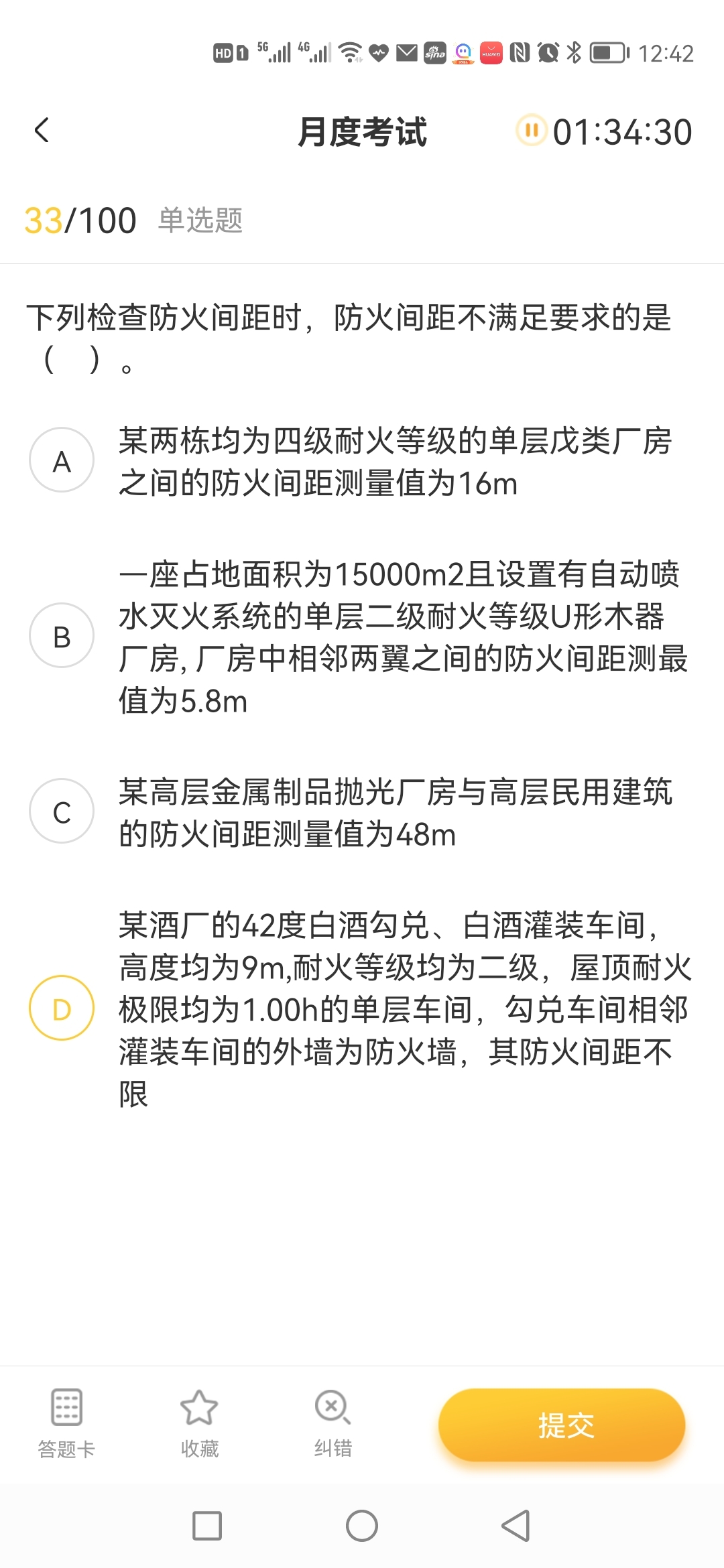Go to the system home screen
This screenshot has height=1568, width=724.
click(x=362, y=1526)
